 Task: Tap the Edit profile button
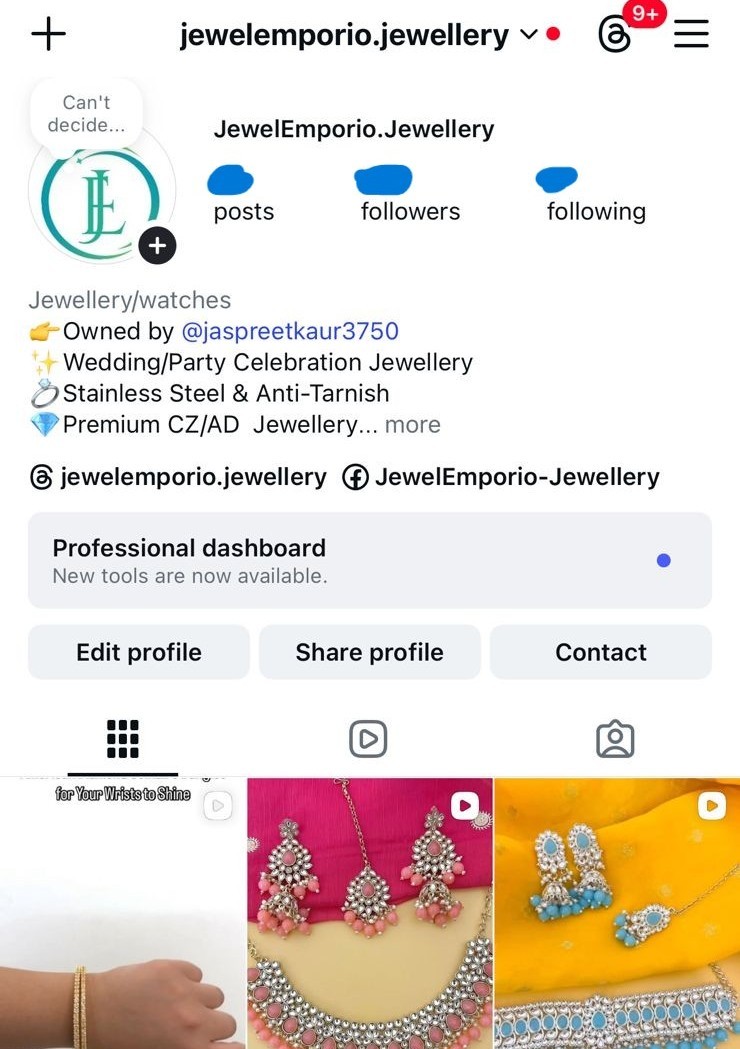[x=139, y=652]
